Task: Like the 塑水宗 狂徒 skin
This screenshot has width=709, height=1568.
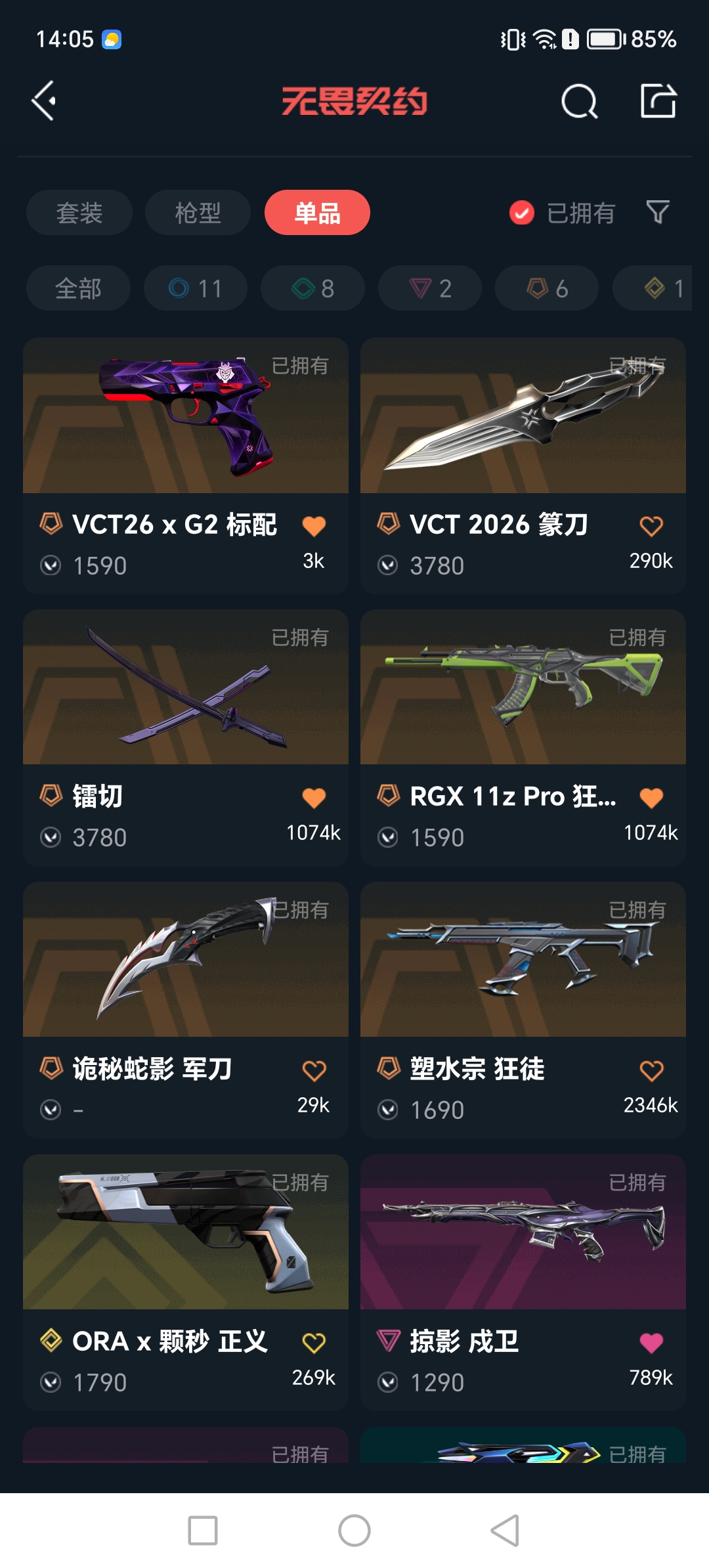Action: [x=651, y=1071]
